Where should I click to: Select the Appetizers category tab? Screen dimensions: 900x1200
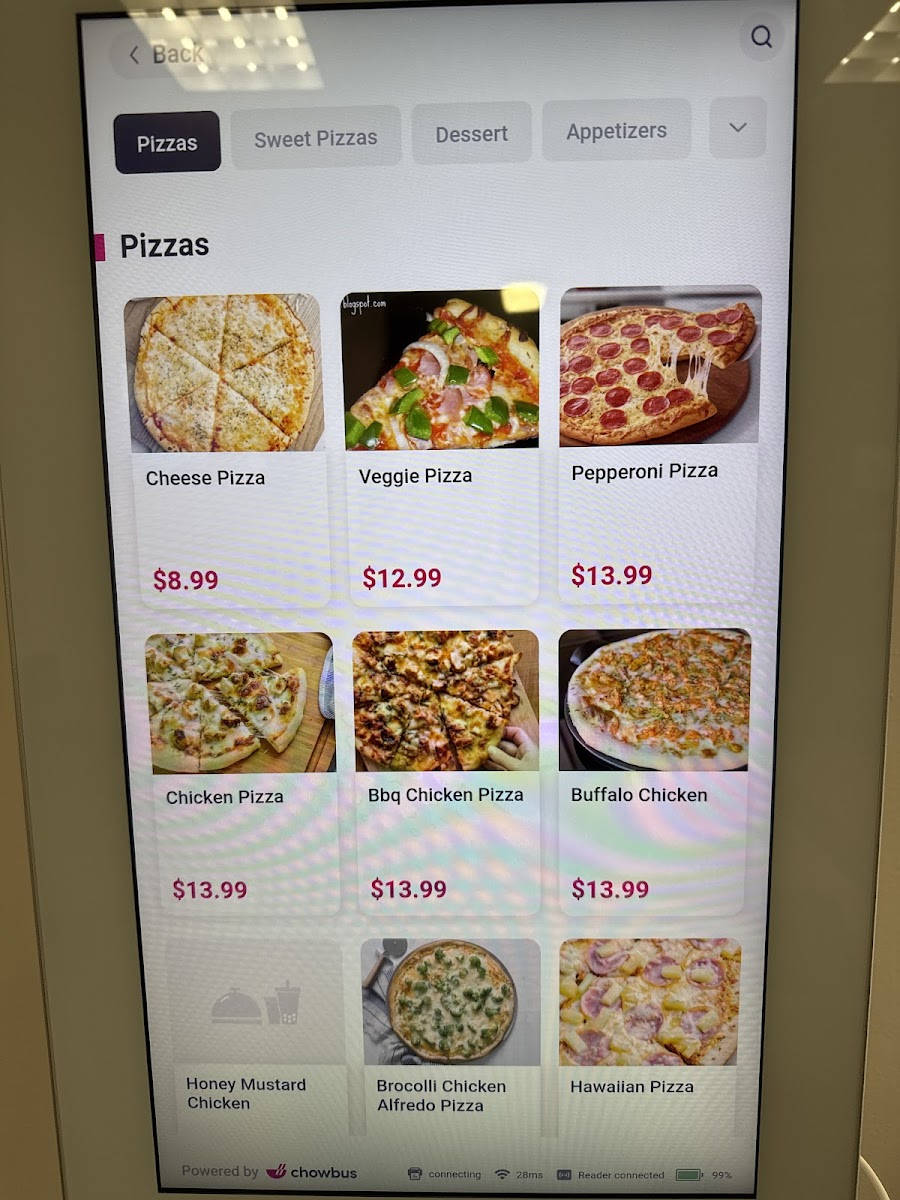(x=616, y=130)
